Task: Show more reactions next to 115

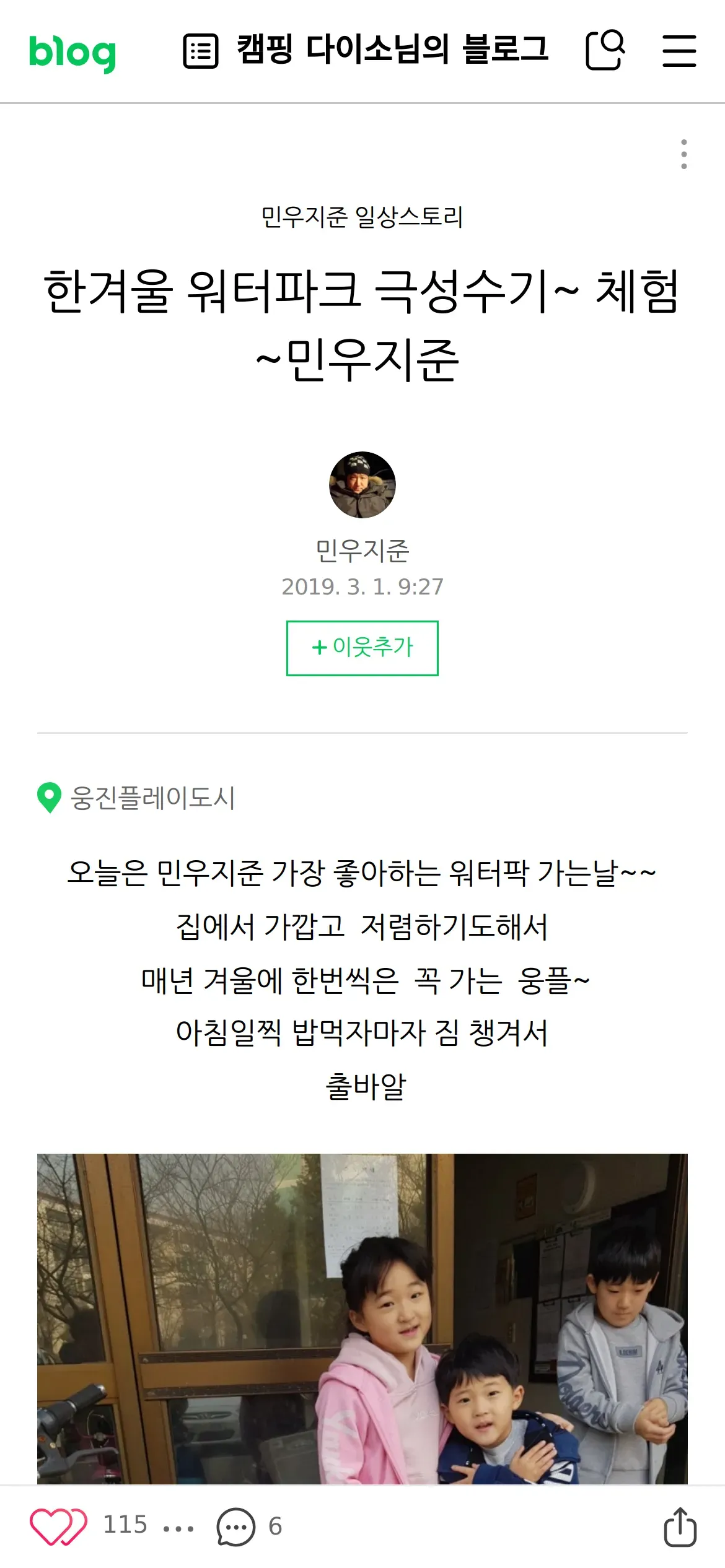Action: coord(178,1528)
